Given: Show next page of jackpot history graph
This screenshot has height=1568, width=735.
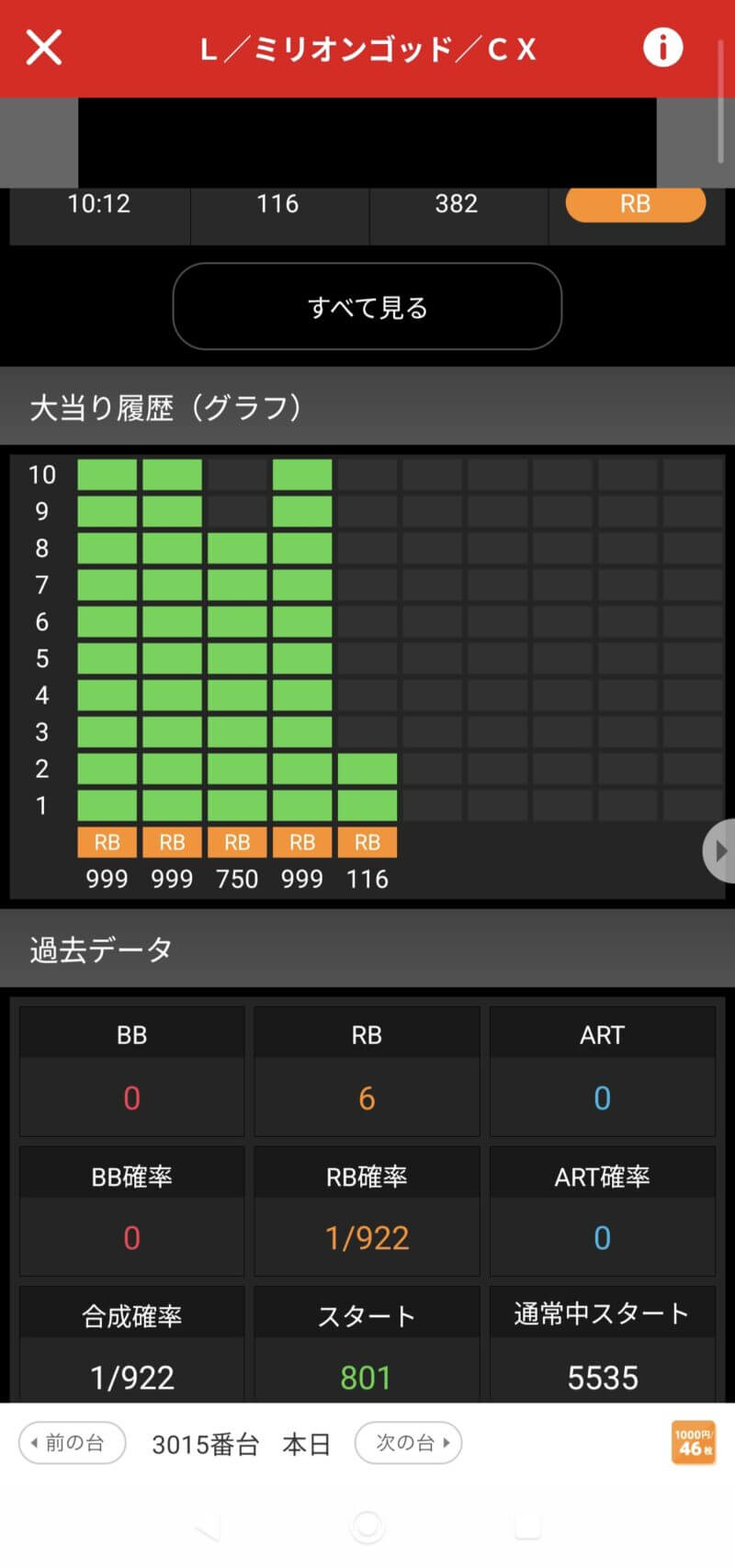Looking at the screenshot, I should click(720, 850).
